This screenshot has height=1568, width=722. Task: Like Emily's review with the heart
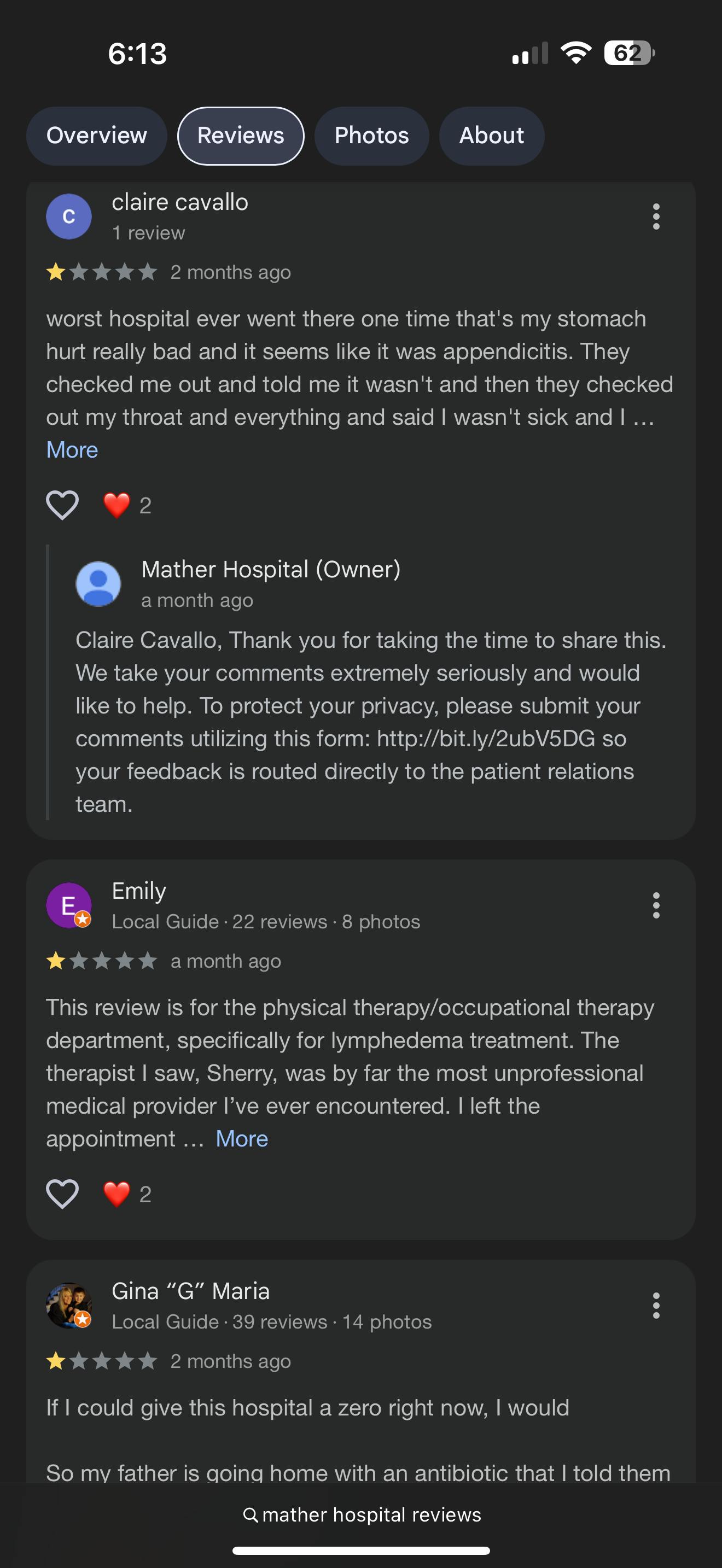point(63,1194)
